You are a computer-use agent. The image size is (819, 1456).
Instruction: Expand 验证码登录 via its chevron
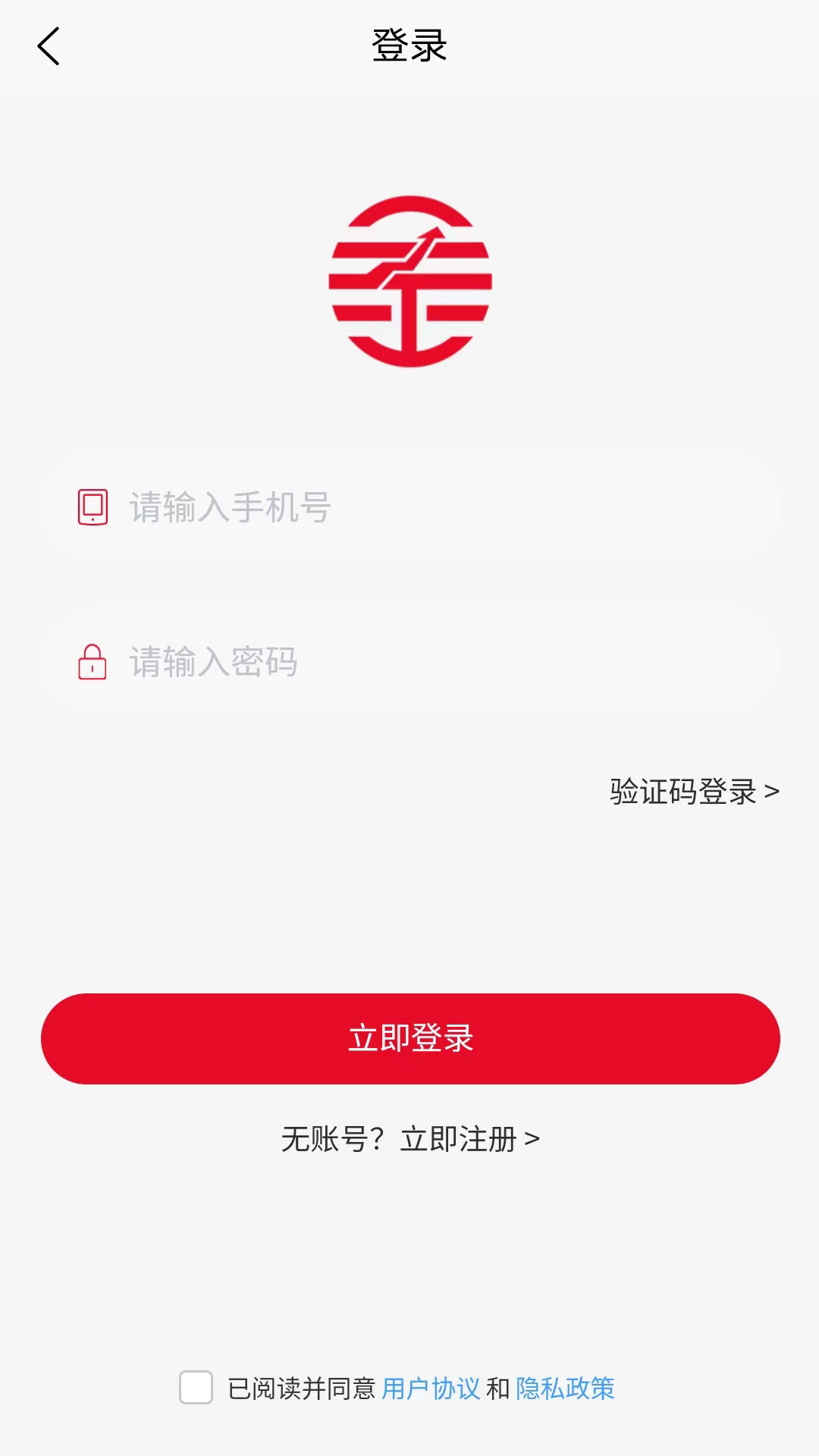[772, 793]
